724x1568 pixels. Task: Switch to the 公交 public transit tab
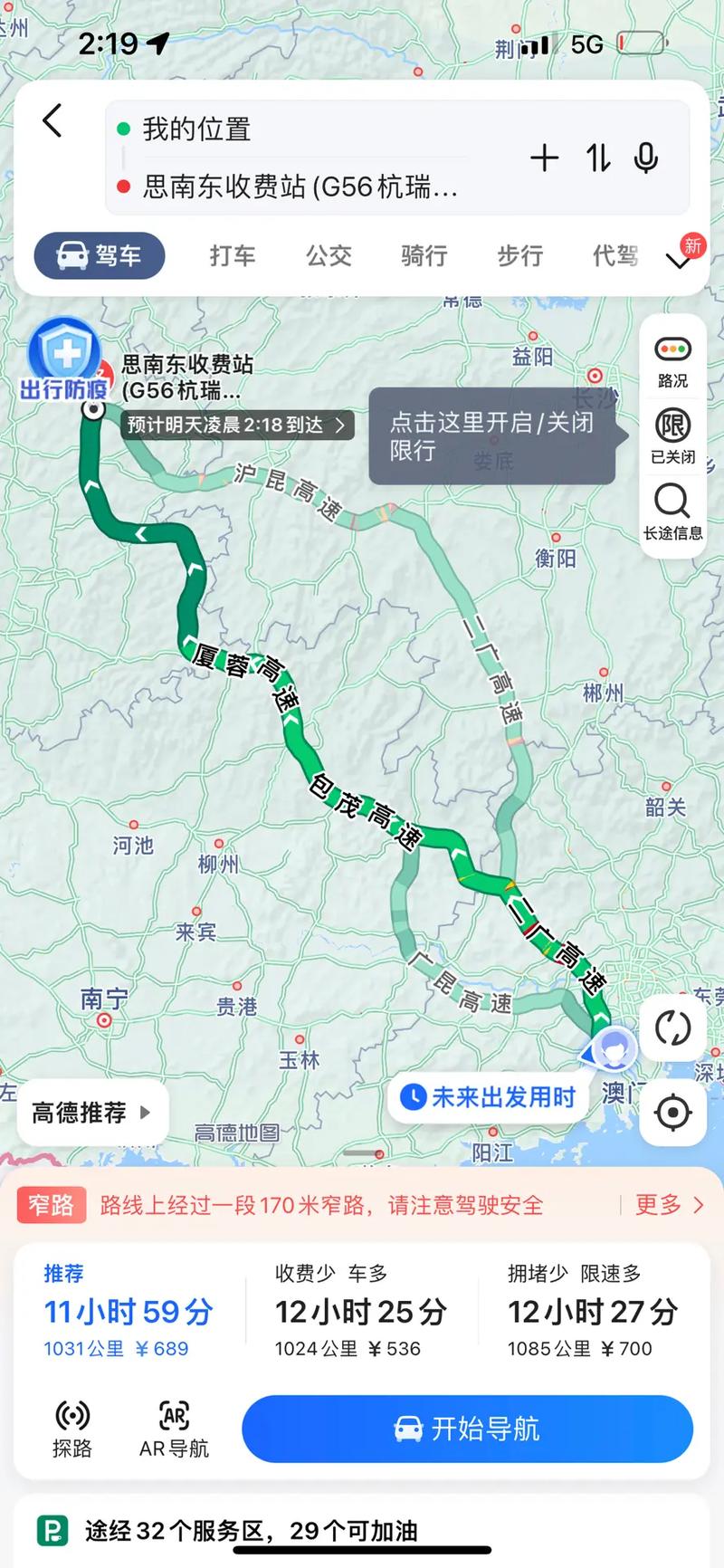[327, 256]
